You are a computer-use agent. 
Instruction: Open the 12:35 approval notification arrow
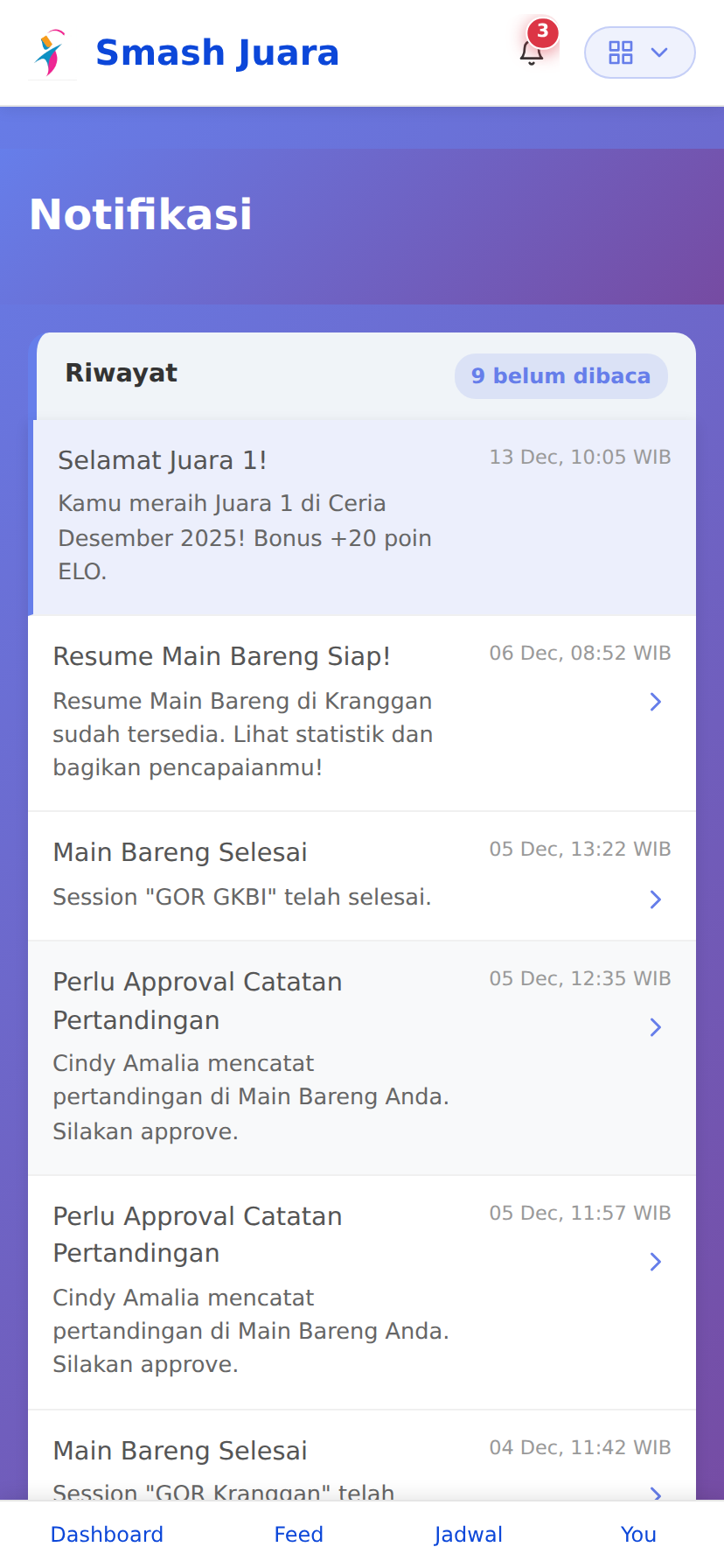(x=655, y=1027)
